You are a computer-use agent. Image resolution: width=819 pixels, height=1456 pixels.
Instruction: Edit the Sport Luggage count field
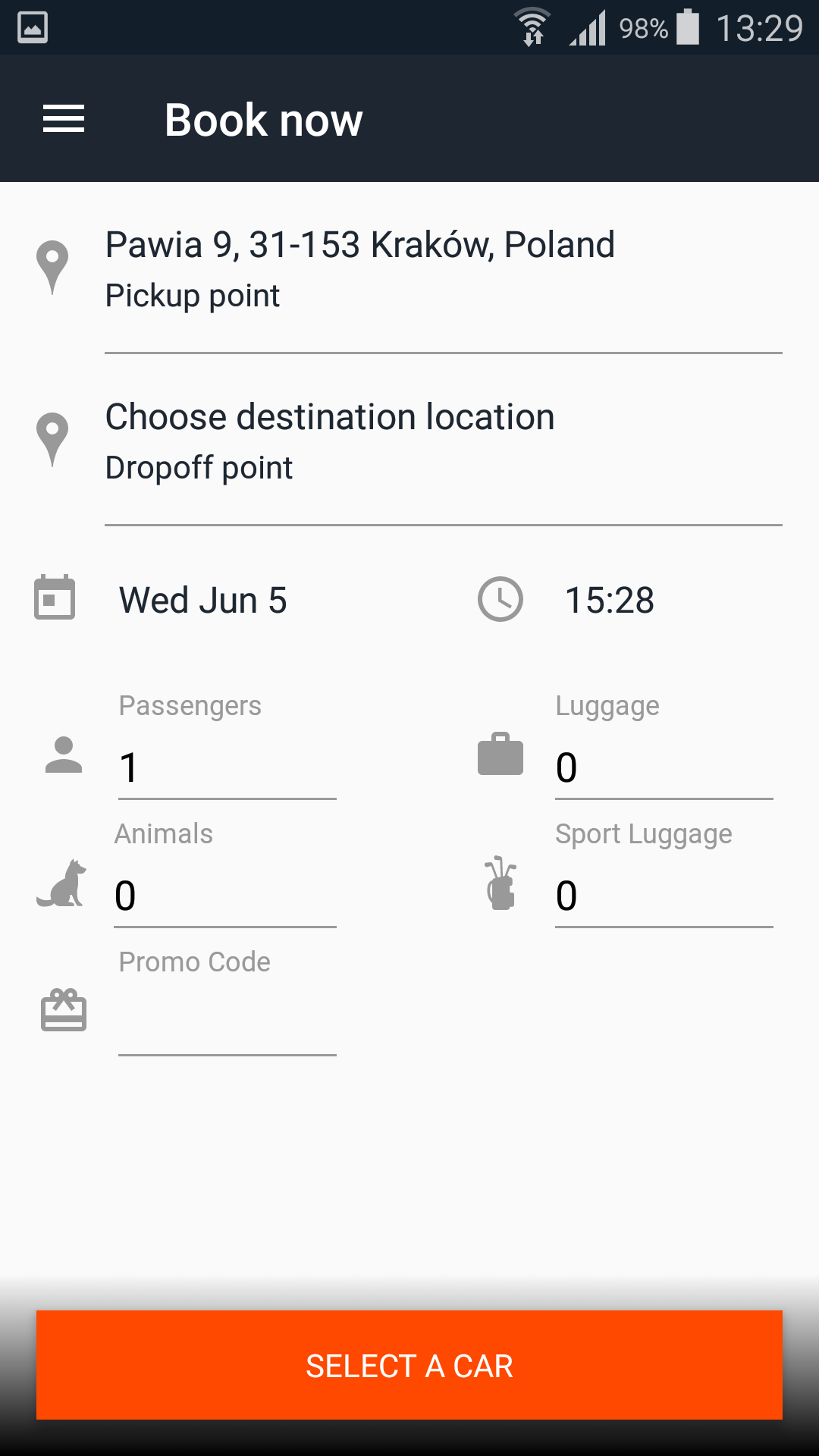coord(664,896)
